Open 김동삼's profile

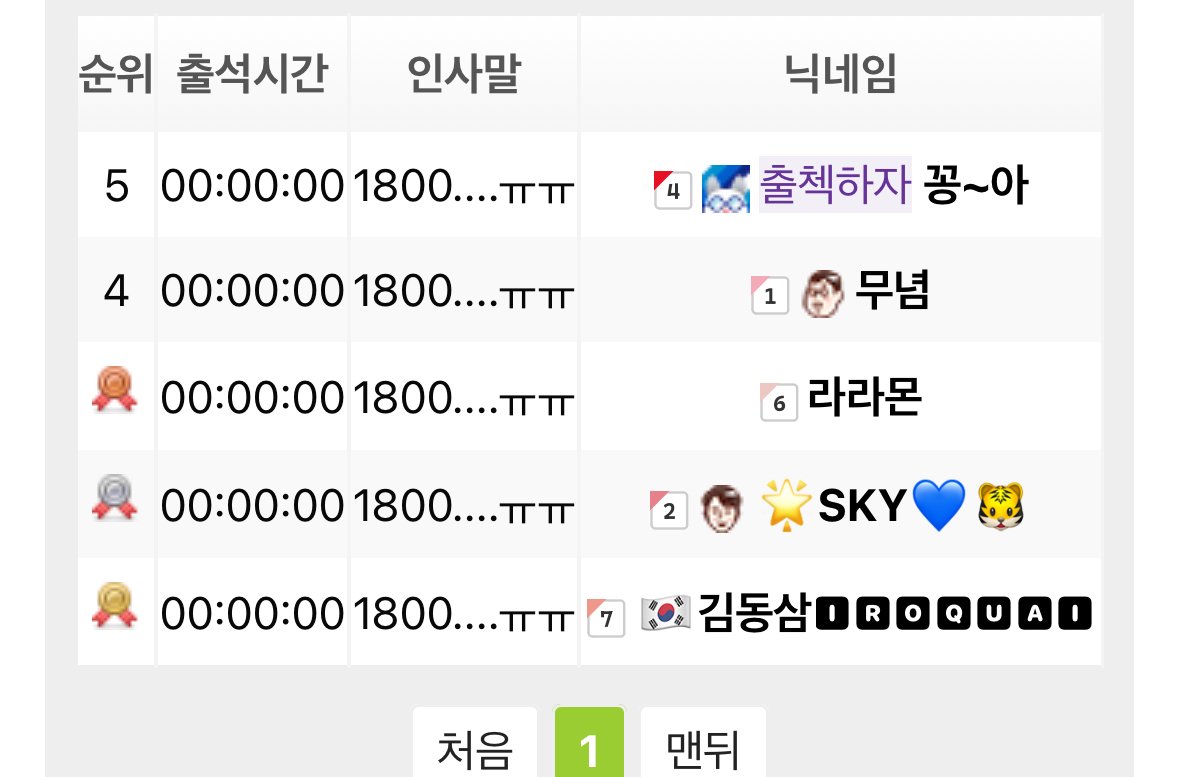click(752, 612)
